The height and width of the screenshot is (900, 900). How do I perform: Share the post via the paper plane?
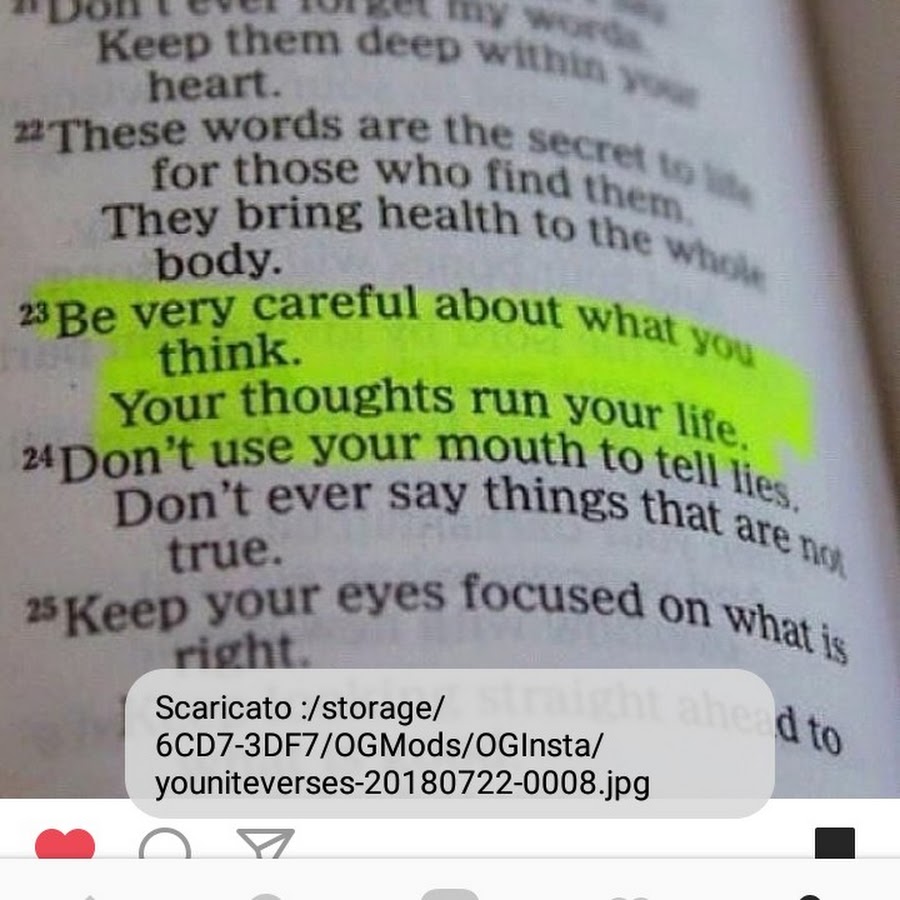pos(265,844)
